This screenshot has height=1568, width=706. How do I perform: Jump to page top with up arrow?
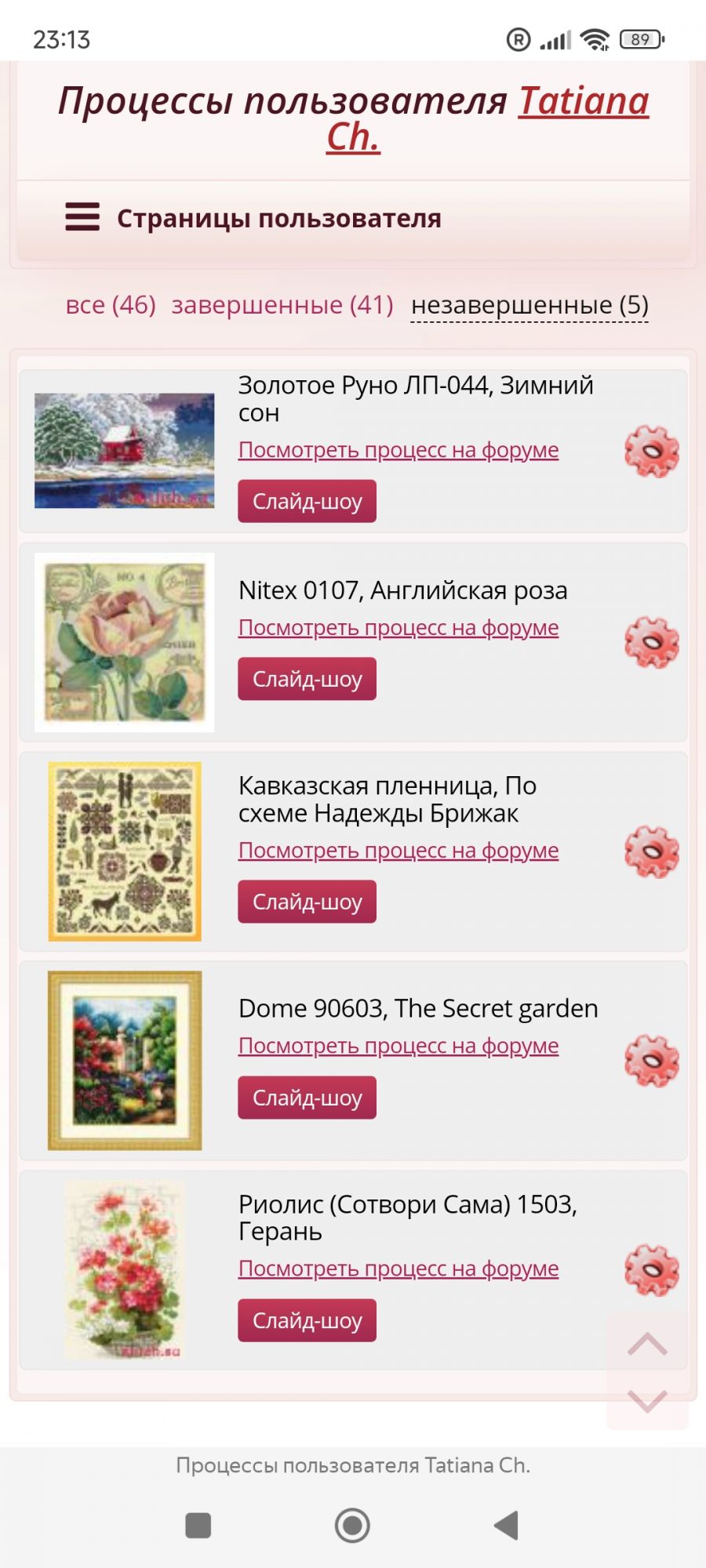[647, 1345]
